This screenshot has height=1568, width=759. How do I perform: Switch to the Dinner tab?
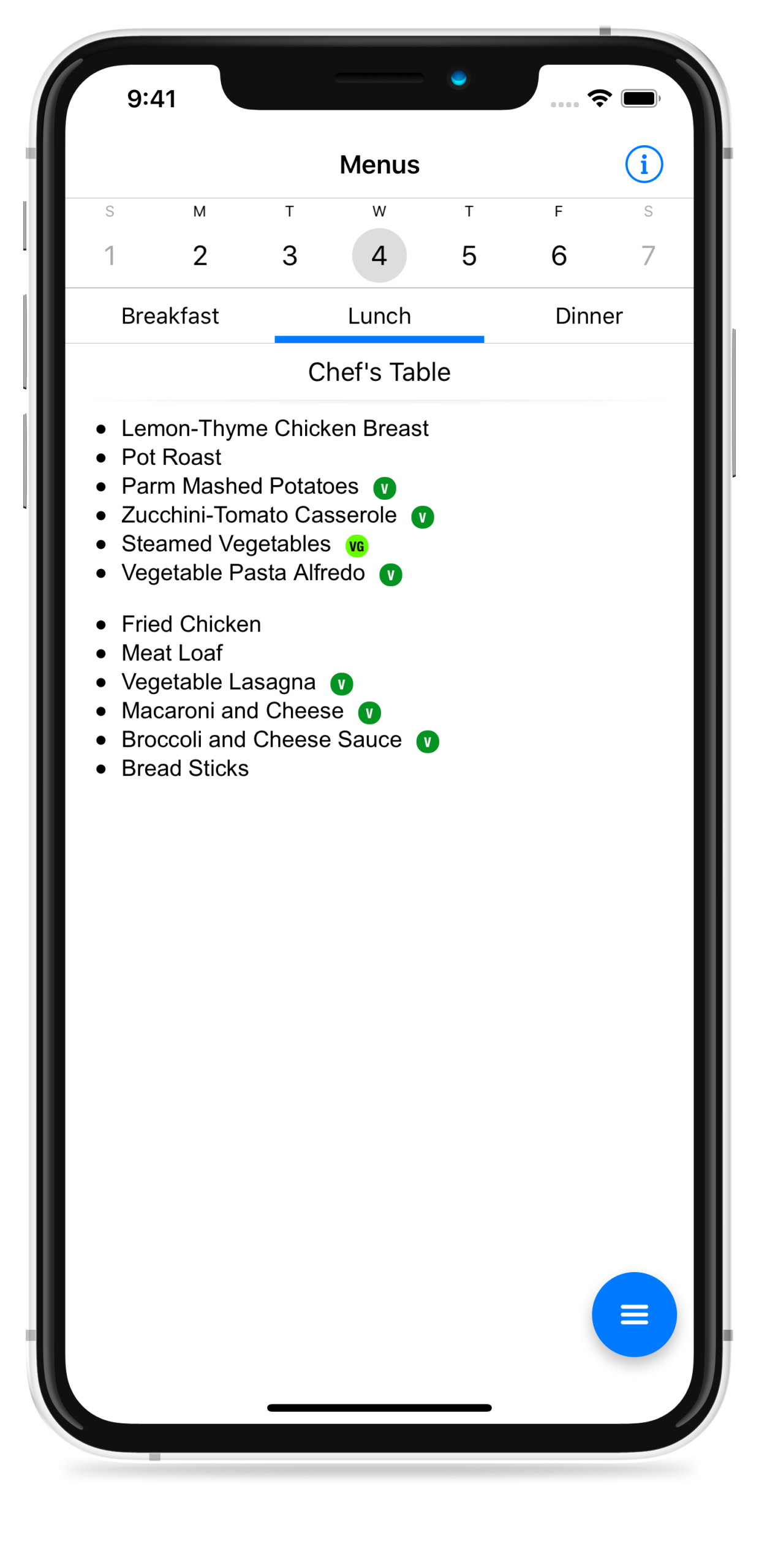(589, 316)
